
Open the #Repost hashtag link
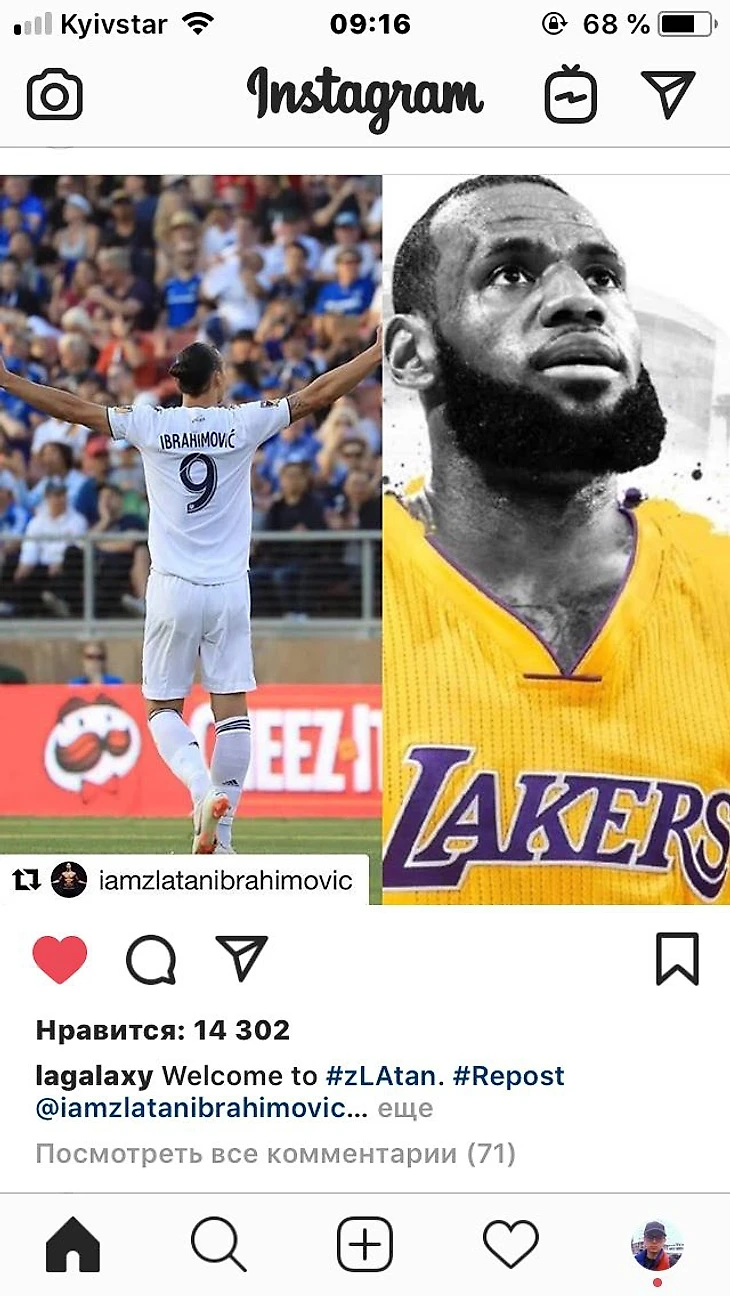[508, 1076]
